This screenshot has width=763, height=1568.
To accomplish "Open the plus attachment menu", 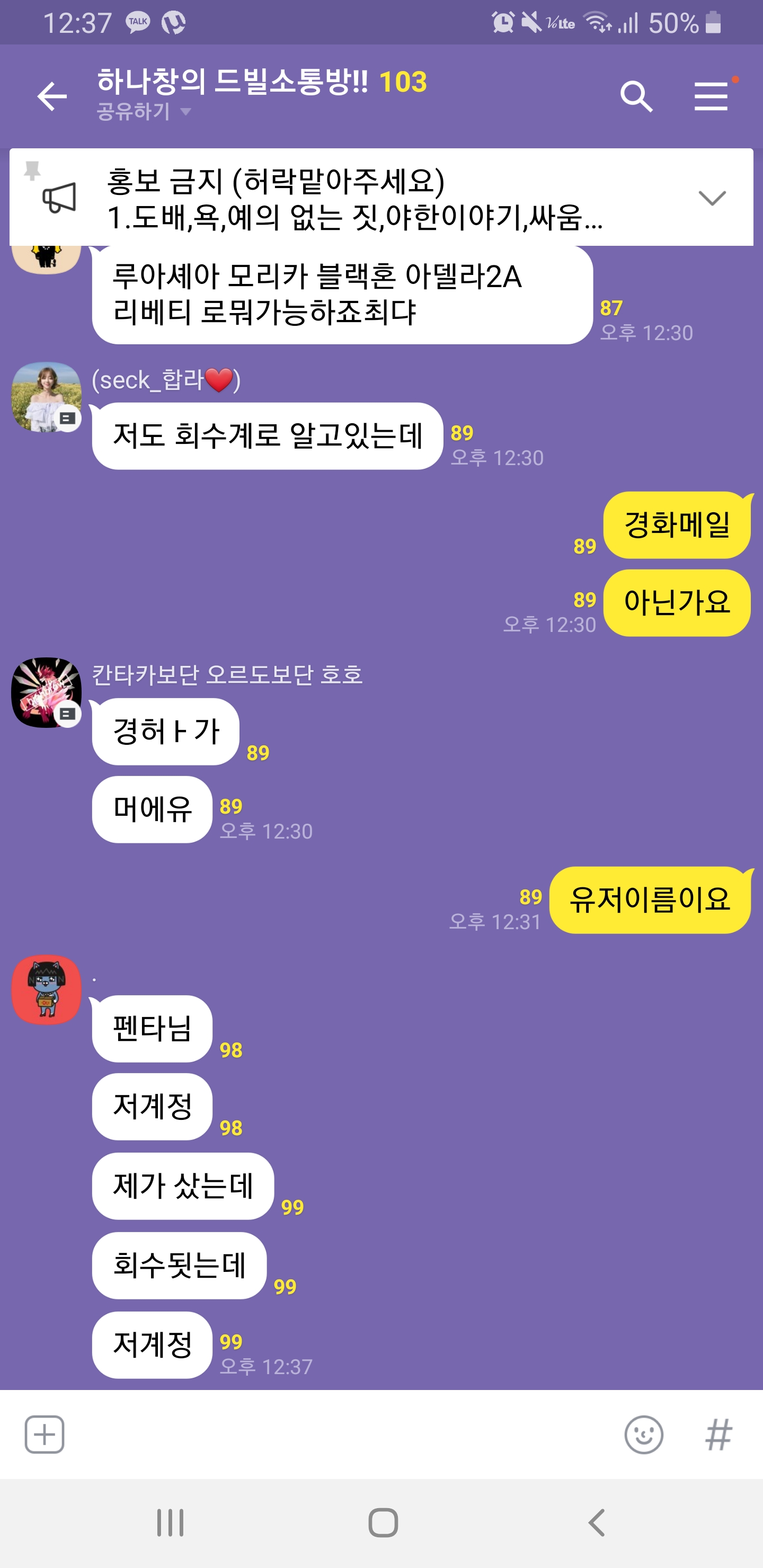I will pyautogui.click(x=45, y=1435).
